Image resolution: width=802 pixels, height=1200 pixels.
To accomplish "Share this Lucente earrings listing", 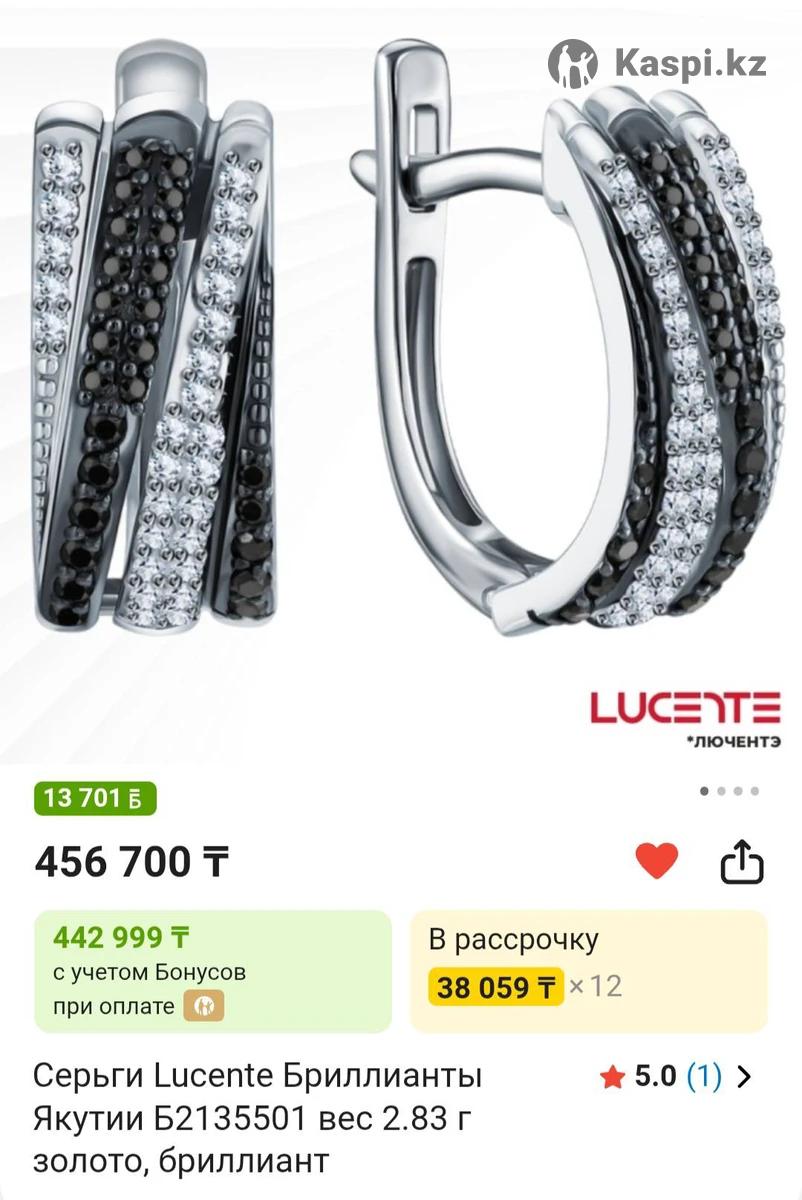I will click(x=742, y=862).
